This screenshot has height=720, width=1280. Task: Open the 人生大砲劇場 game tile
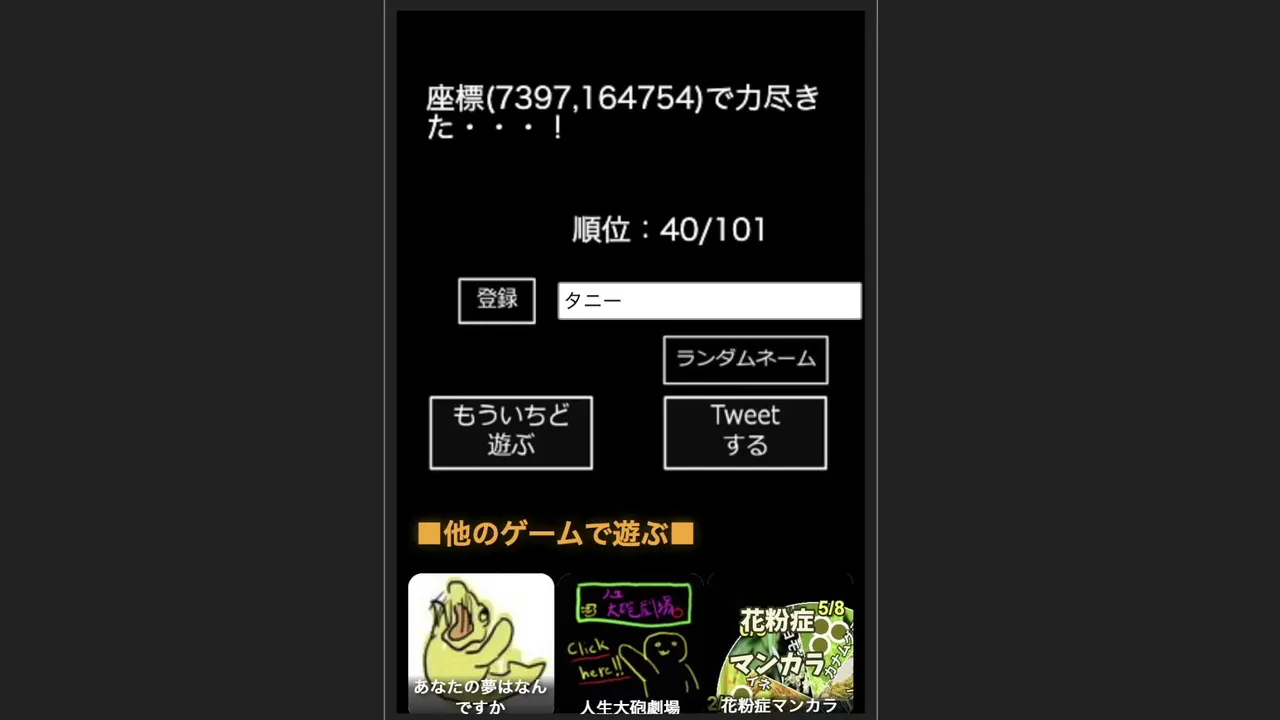(630, 644)
